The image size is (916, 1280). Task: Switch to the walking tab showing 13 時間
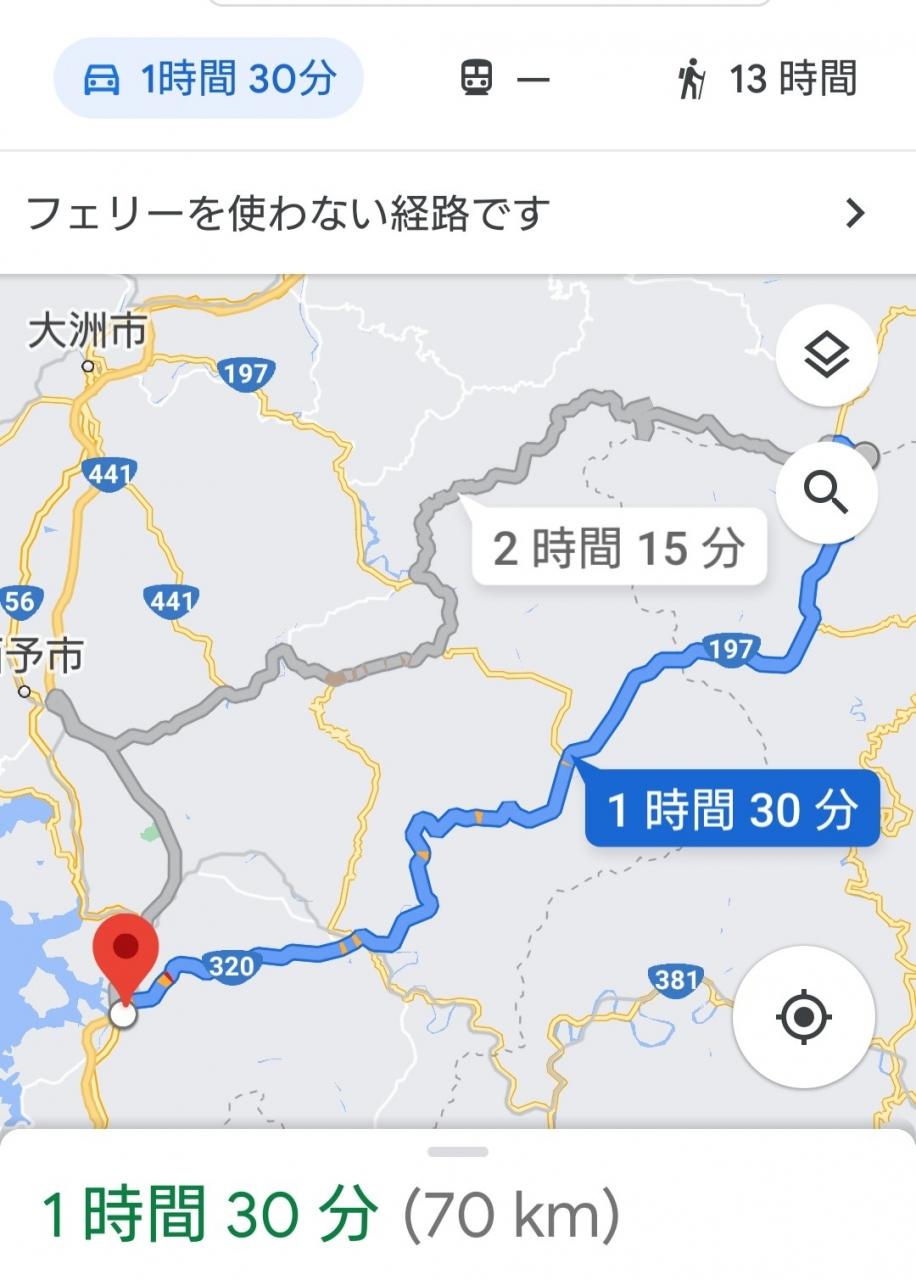tap(766, 79)
